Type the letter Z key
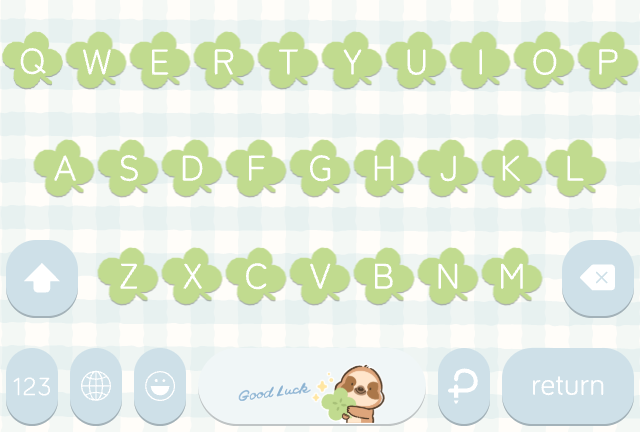Screen dimensions: 640x432 [x=128, y=276]
